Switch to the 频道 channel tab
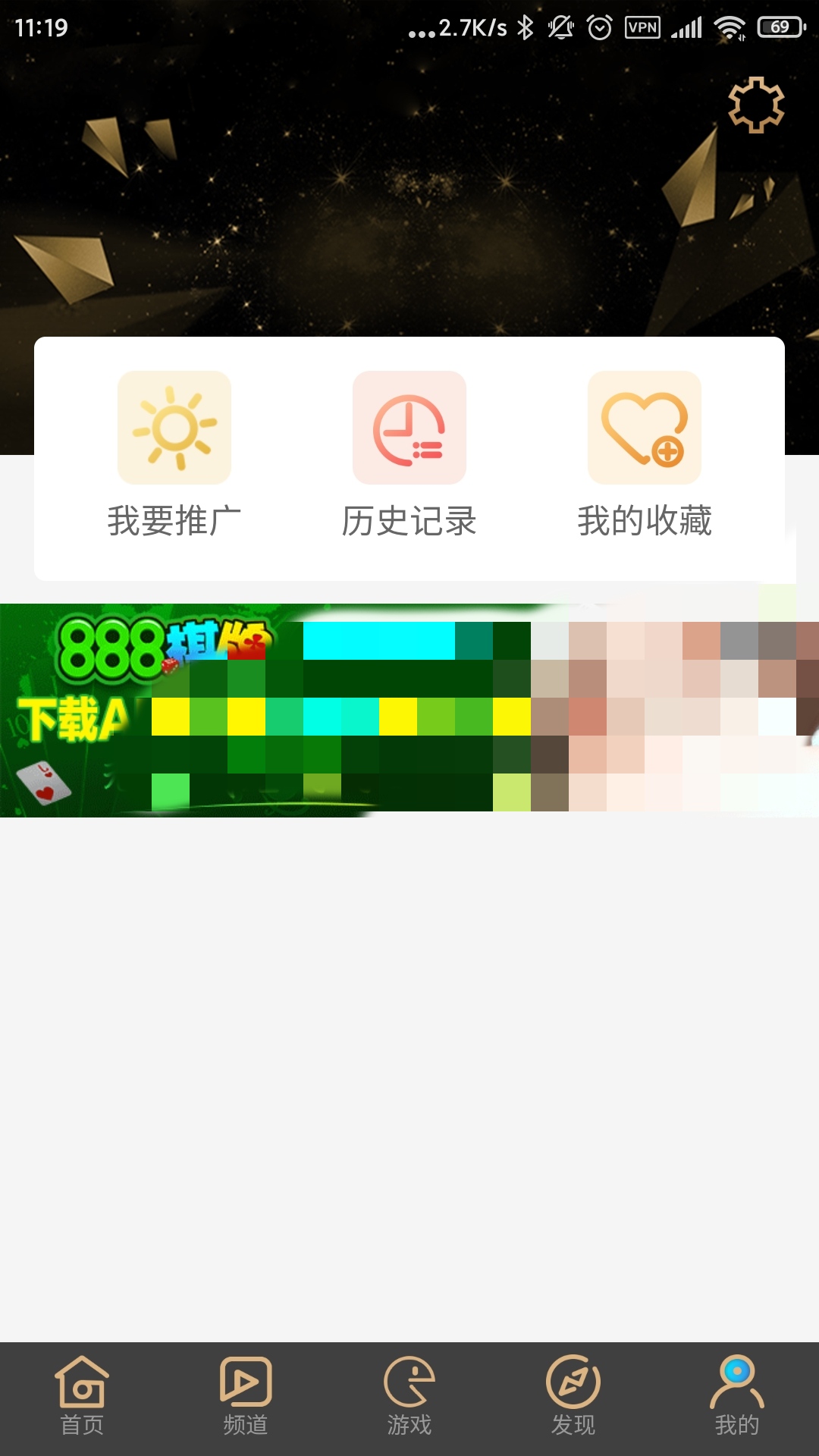Viewport: 819px width, 1456px height. pos(246,1397)
